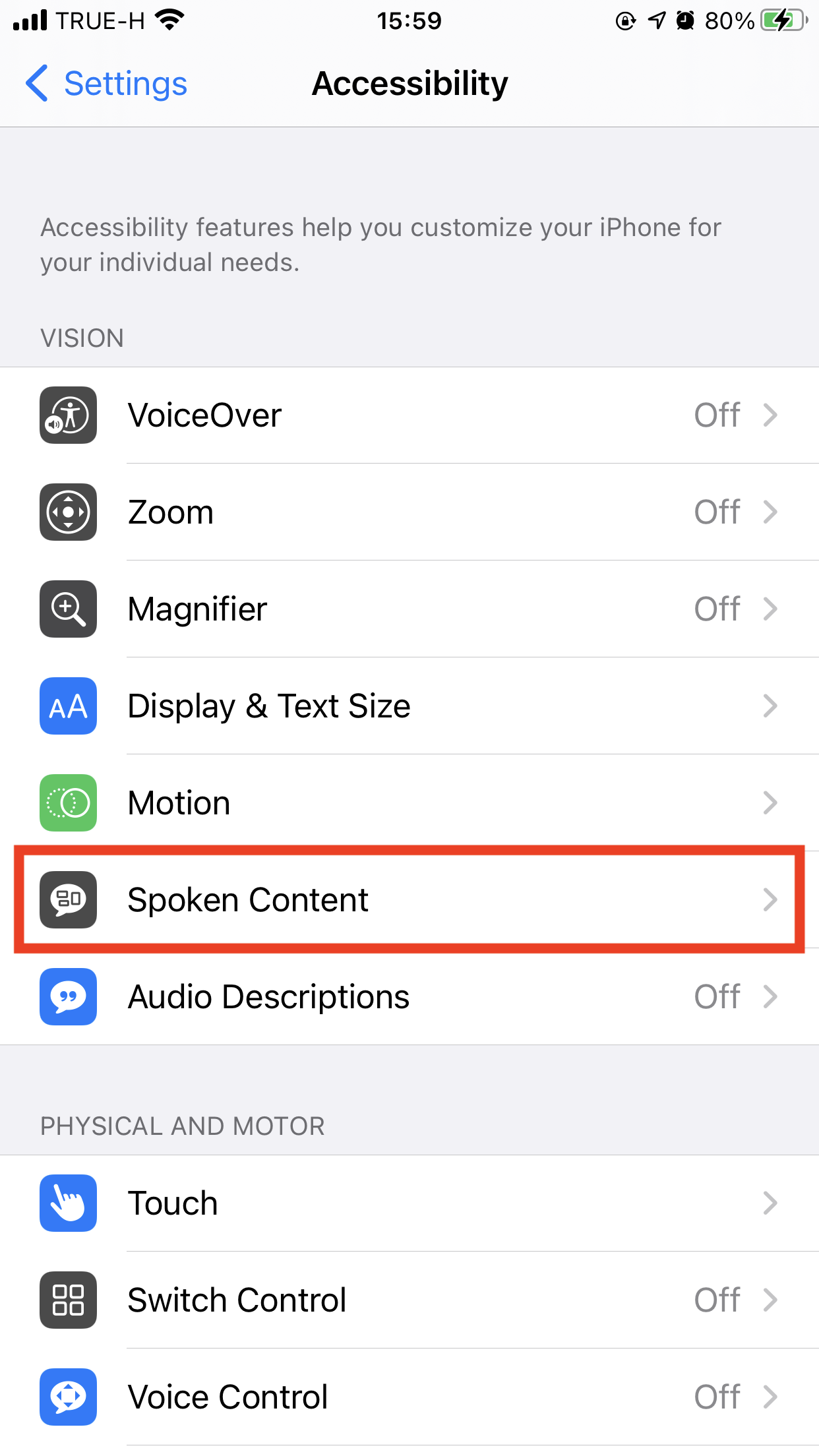The image size is (819, 1456).
Task: Select the Magnifier row
Action: 409,609
